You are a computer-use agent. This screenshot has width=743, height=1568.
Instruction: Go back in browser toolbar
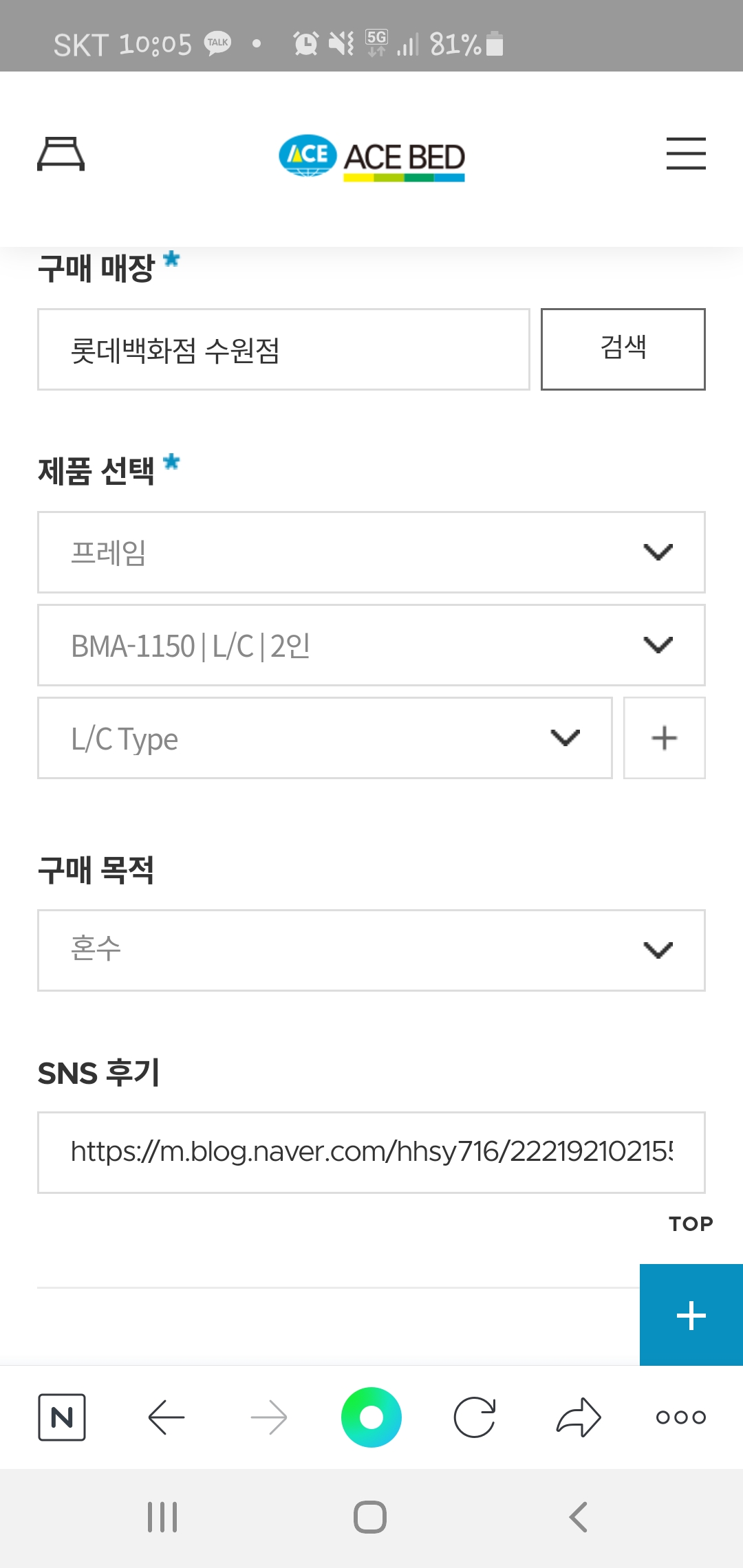(166, 1417)
